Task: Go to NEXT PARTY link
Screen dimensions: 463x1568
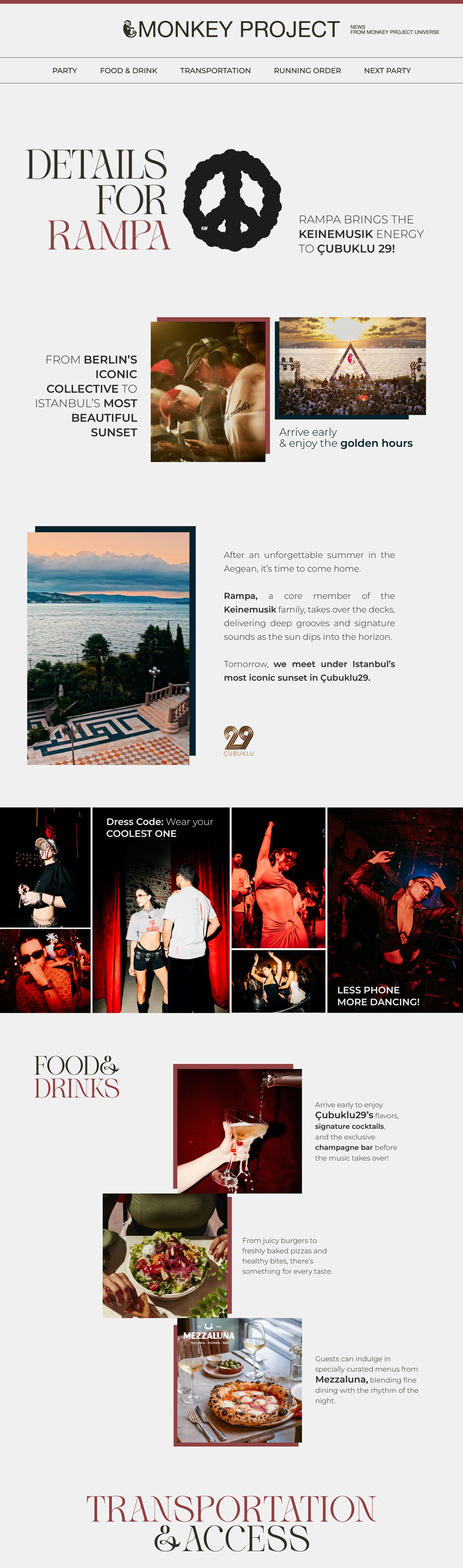Action: (387, 71)
